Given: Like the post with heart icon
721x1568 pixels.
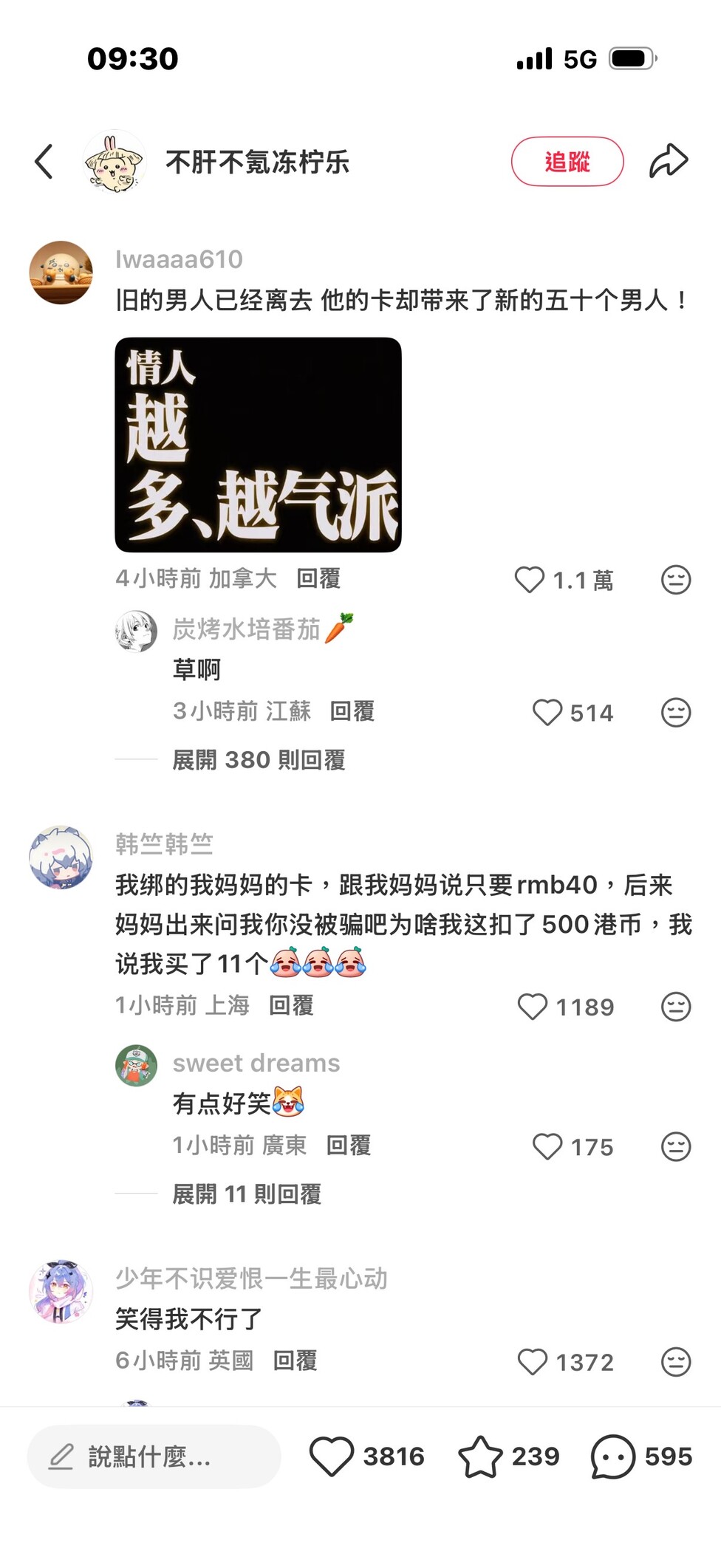Looking at the screenshot, I should [331, 1456].
